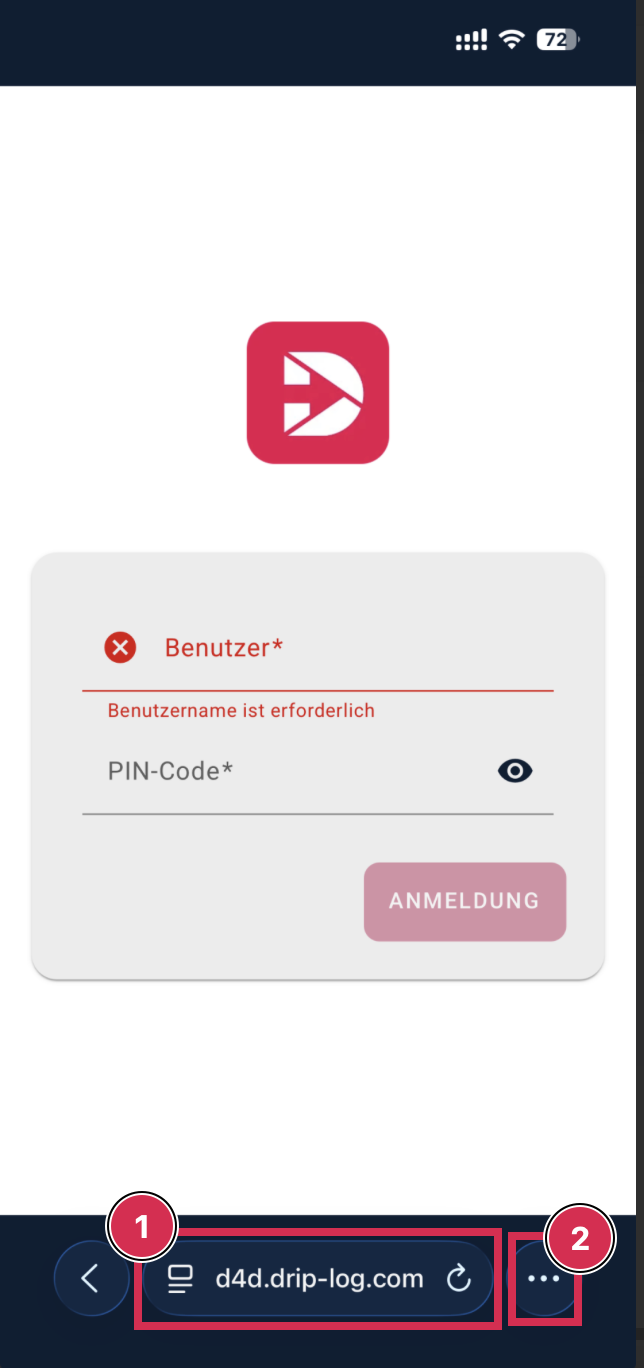Toggle PIN visibility with the eye icon
Image resolution: width=644 pixels, height=1368 pixels.
click(515, 770)
